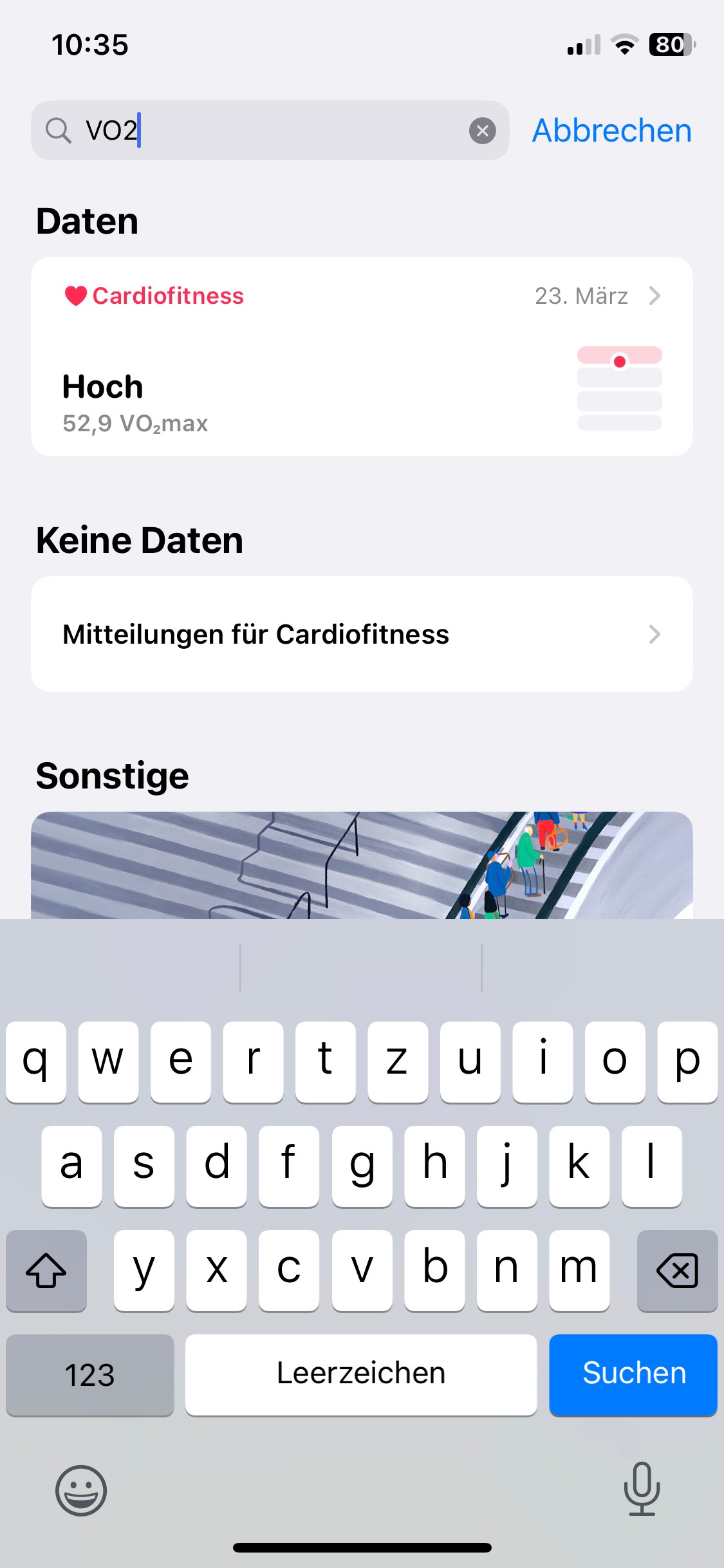Open the Cardiofitness data card
The width and height of the screenshot is (724, 1568).
click(362, 357)
